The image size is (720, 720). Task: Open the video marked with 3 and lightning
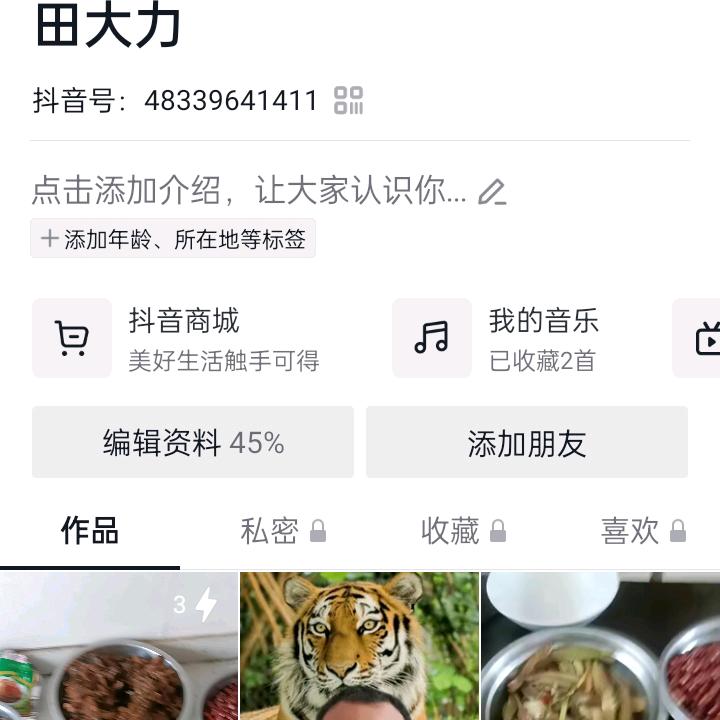tap(119, 646)
